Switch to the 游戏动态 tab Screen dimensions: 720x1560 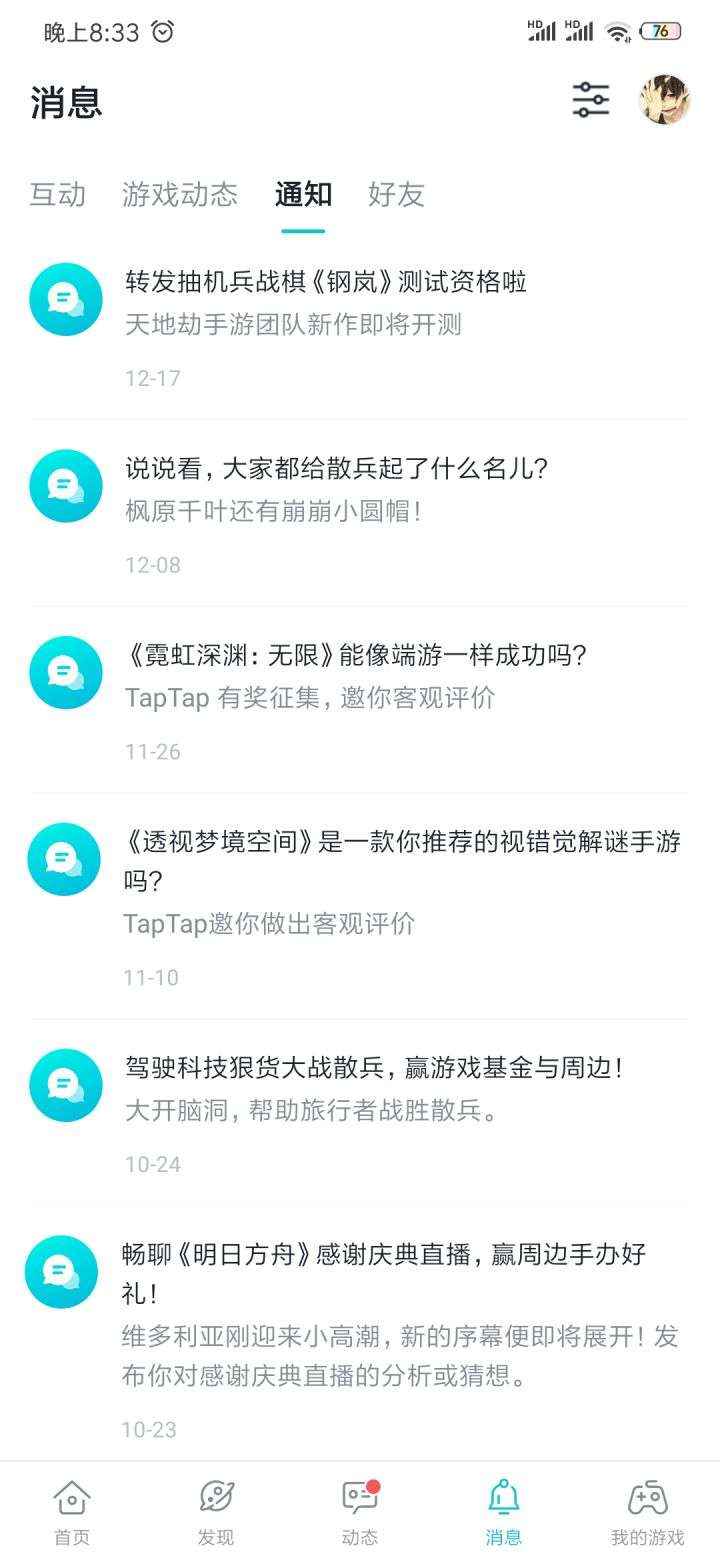point(180,194)
